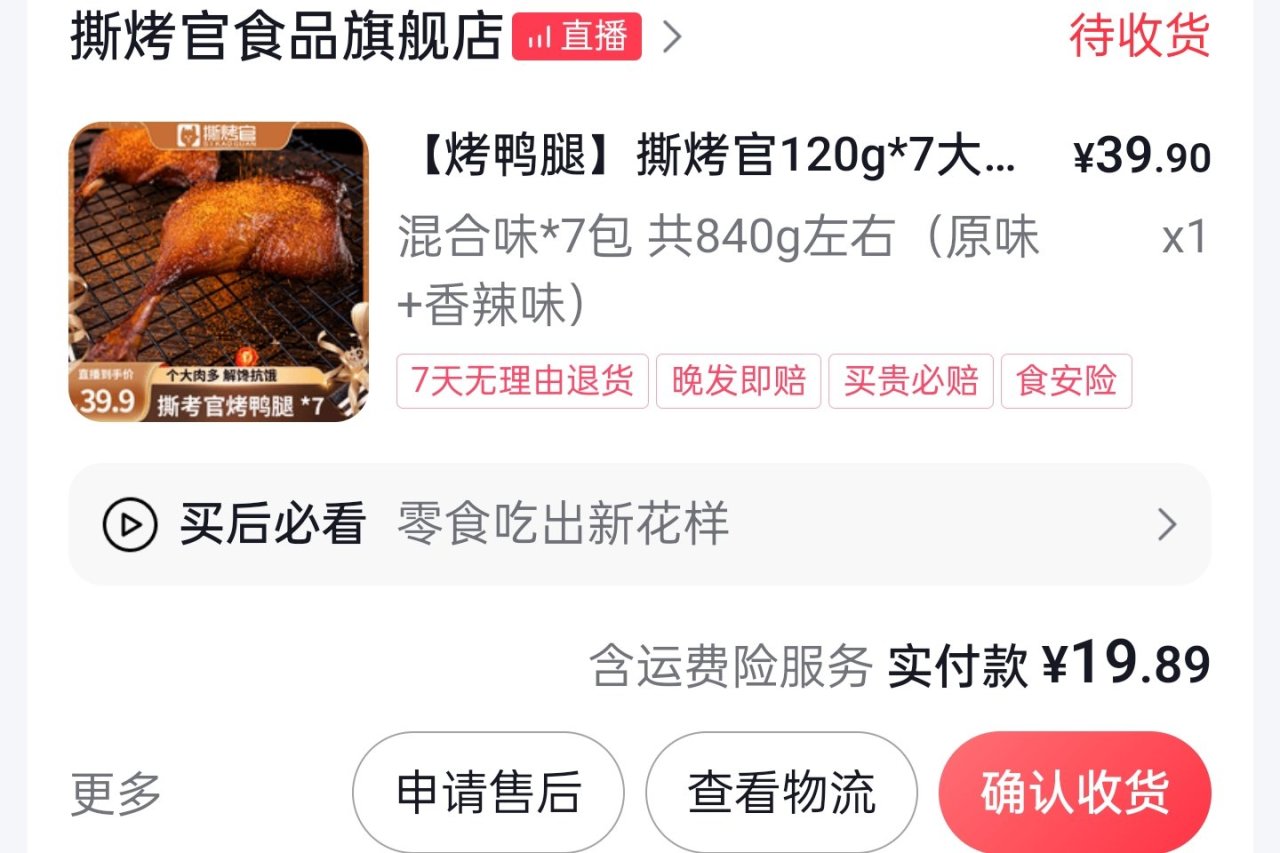Tap the 7天无理由退货 tag
The image size is (1280, 853).
[x=522, y=381]
